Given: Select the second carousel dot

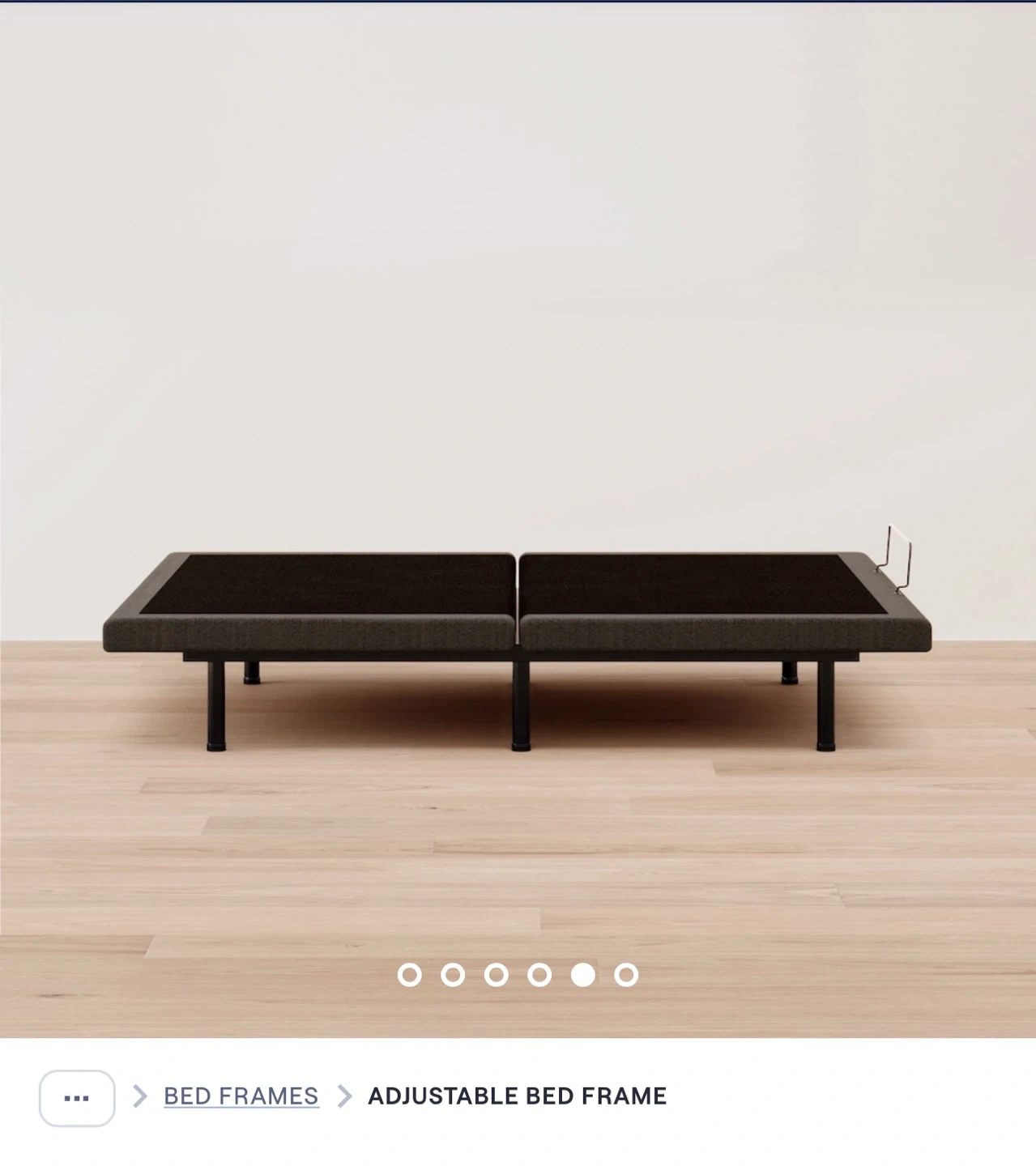Looking at the screenshot, I should point(453,975).
